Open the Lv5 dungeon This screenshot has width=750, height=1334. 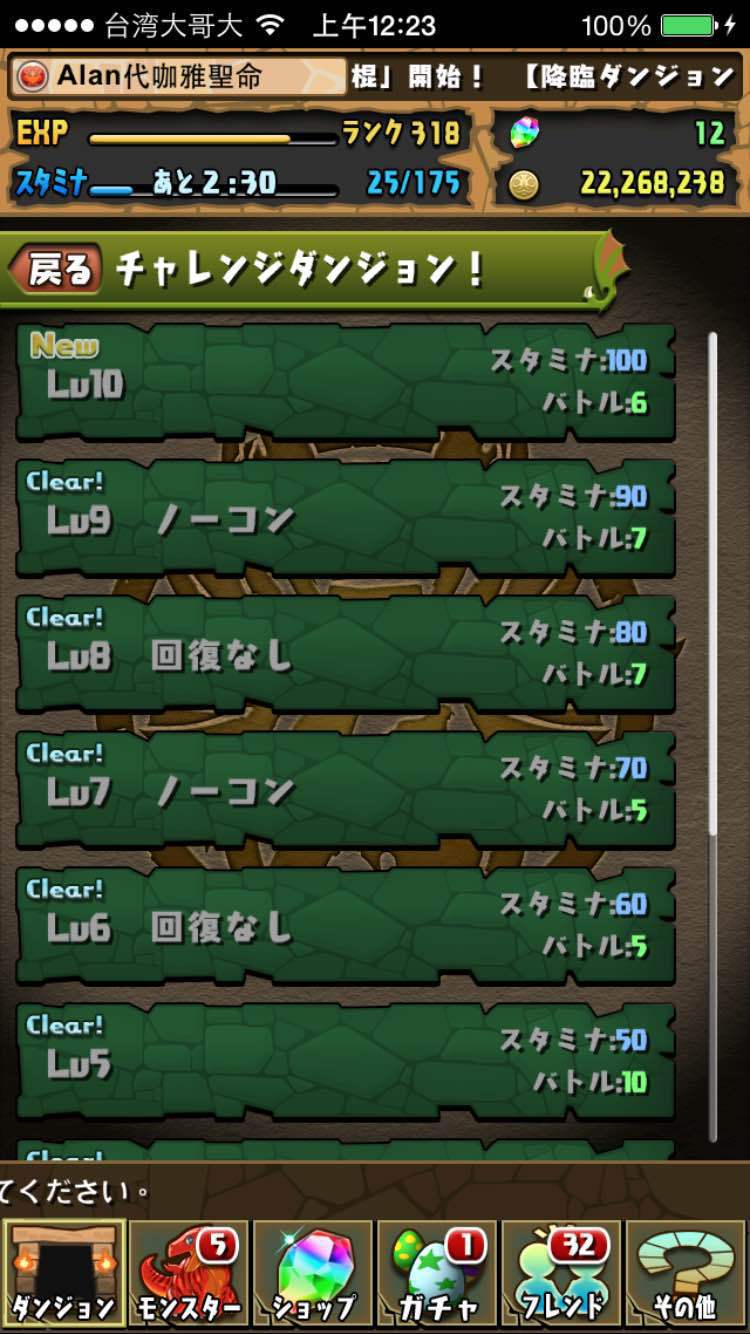[x=345, y=1062]
